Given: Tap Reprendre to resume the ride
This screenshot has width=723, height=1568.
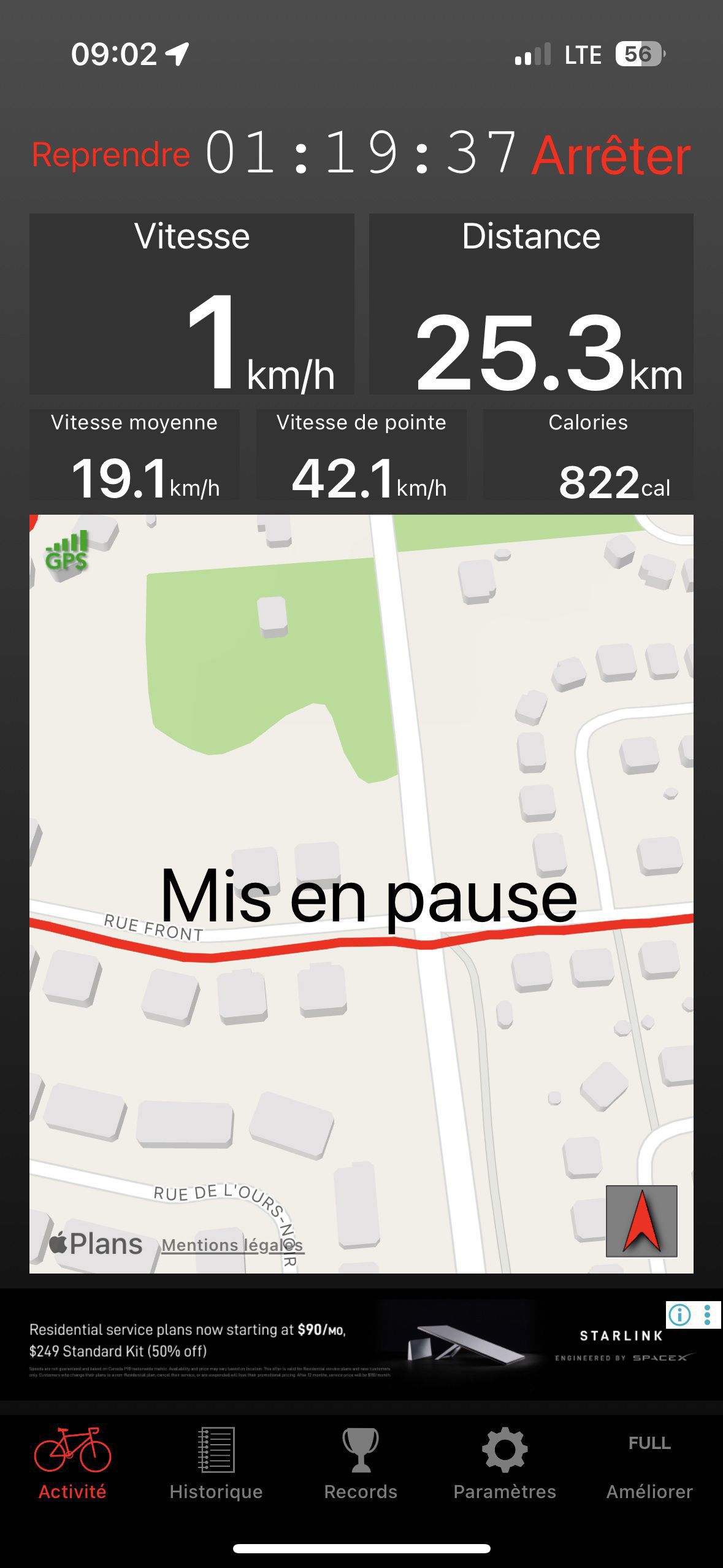Looking at the screenshot, I should [x=110, y=154].
